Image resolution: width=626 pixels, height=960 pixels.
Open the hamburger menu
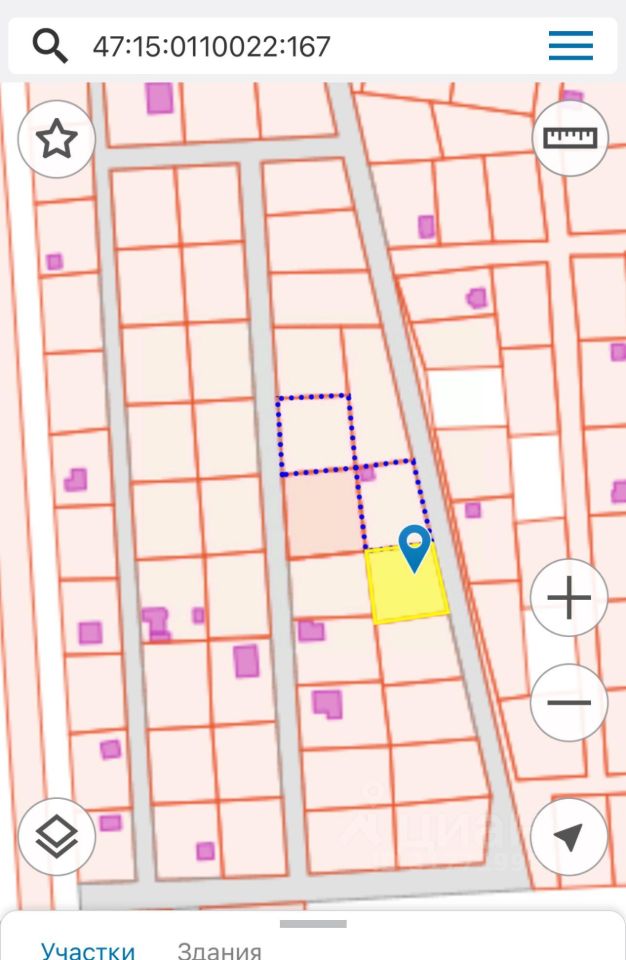point(571,45)
